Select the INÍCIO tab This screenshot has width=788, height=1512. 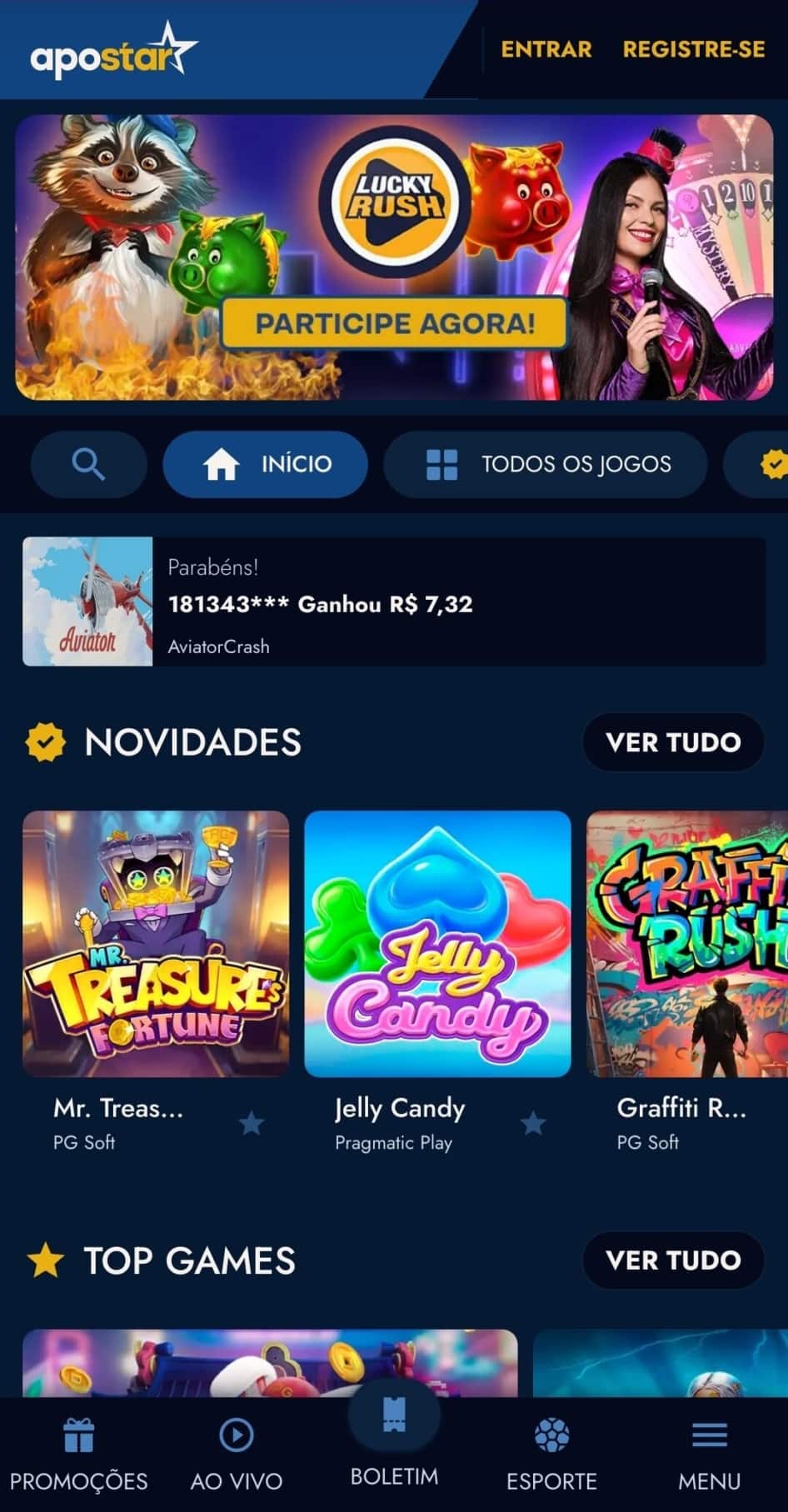[x=265, y=465]
